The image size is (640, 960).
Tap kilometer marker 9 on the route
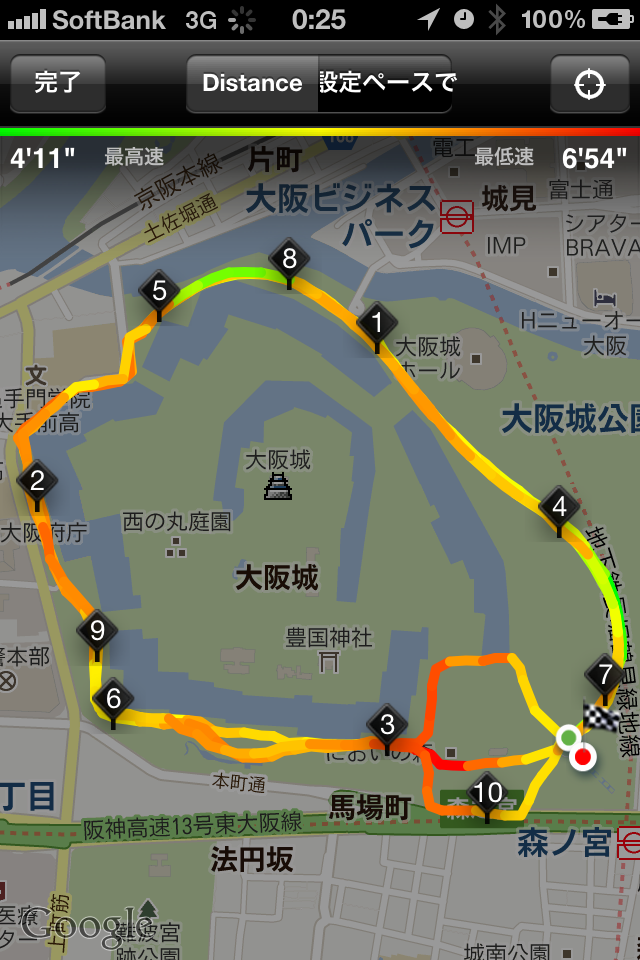click(97, 631)
